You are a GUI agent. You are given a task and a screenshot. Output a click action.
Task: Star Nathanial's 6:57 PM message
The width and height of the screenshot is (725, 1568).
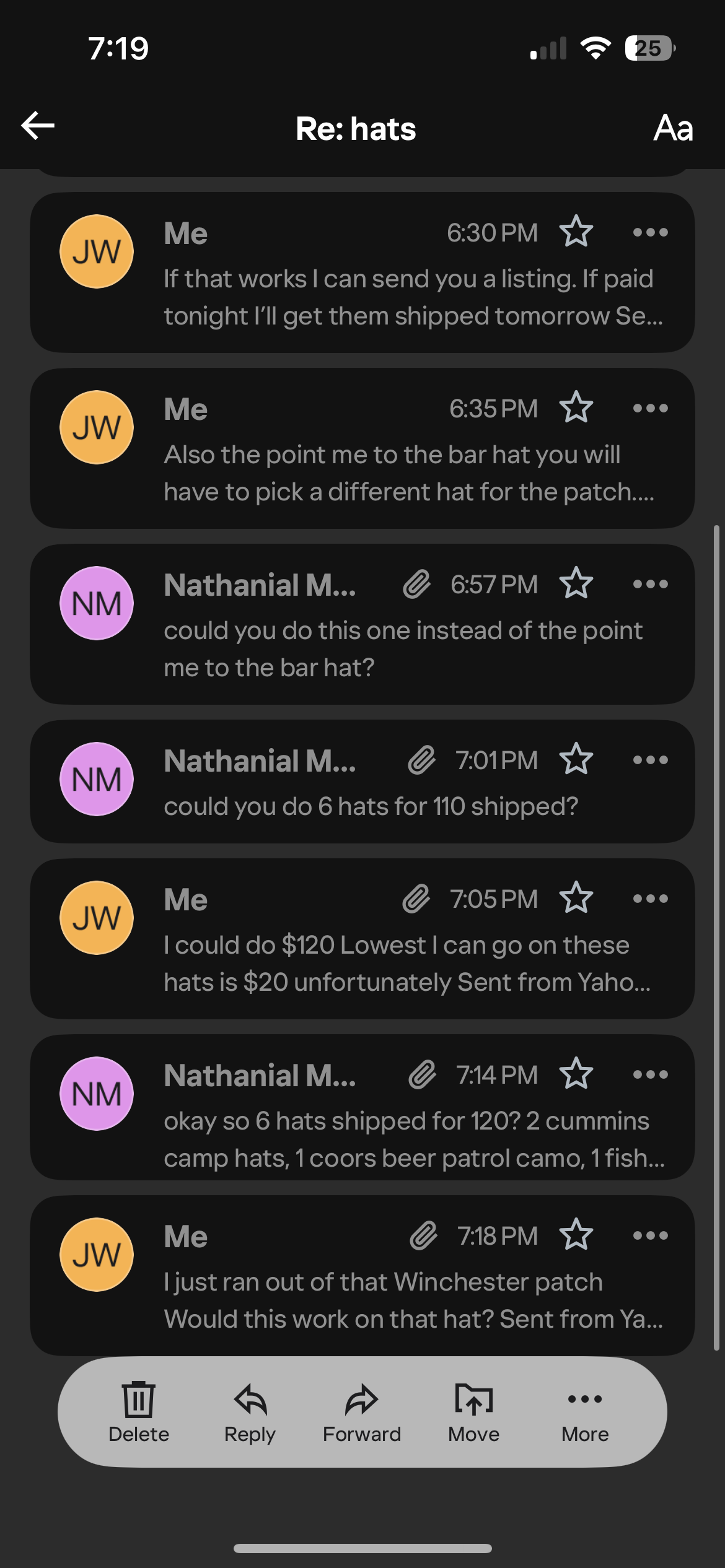point(576,584)
